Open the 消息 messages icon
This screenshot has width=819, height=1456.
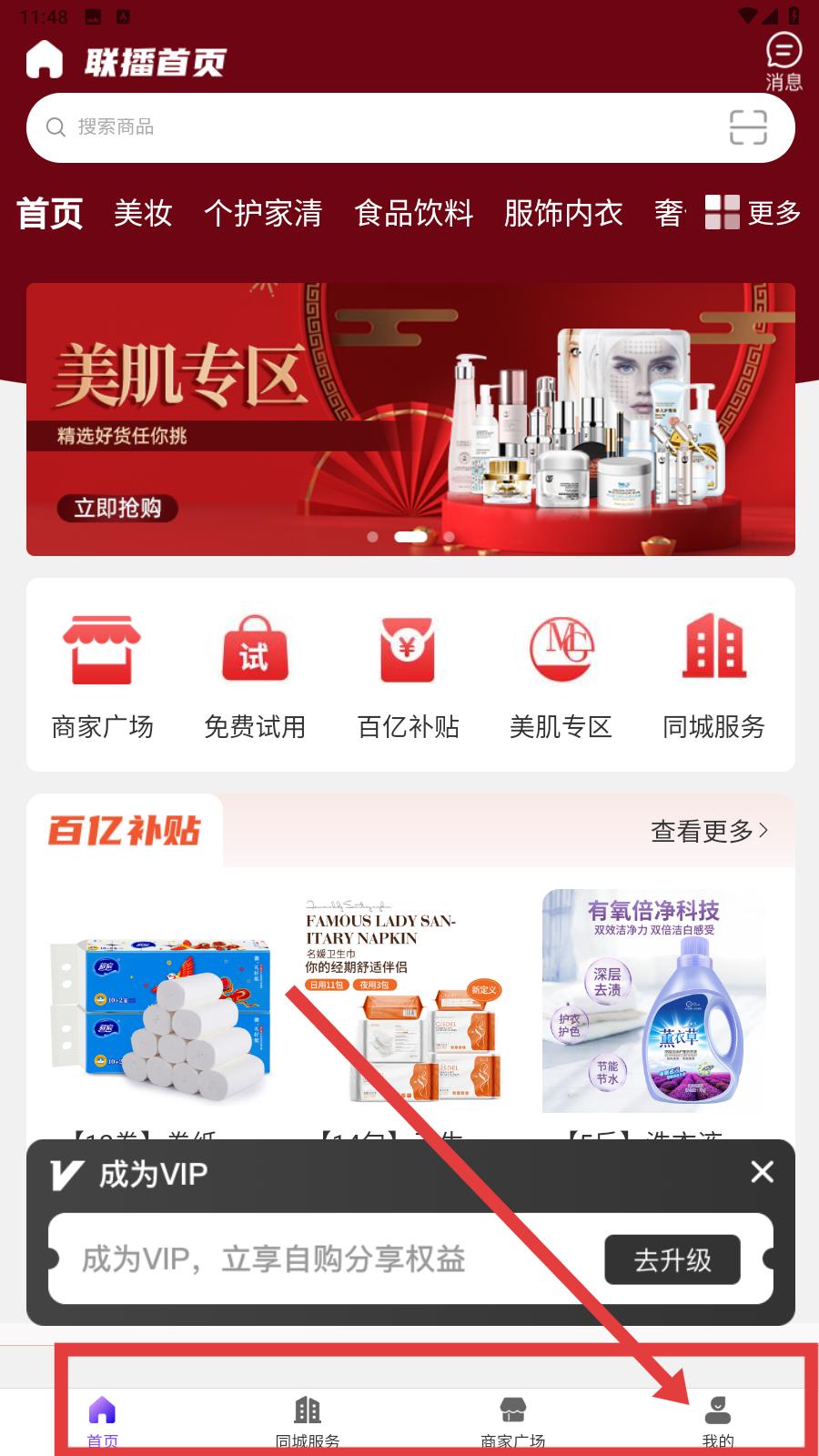783,61
